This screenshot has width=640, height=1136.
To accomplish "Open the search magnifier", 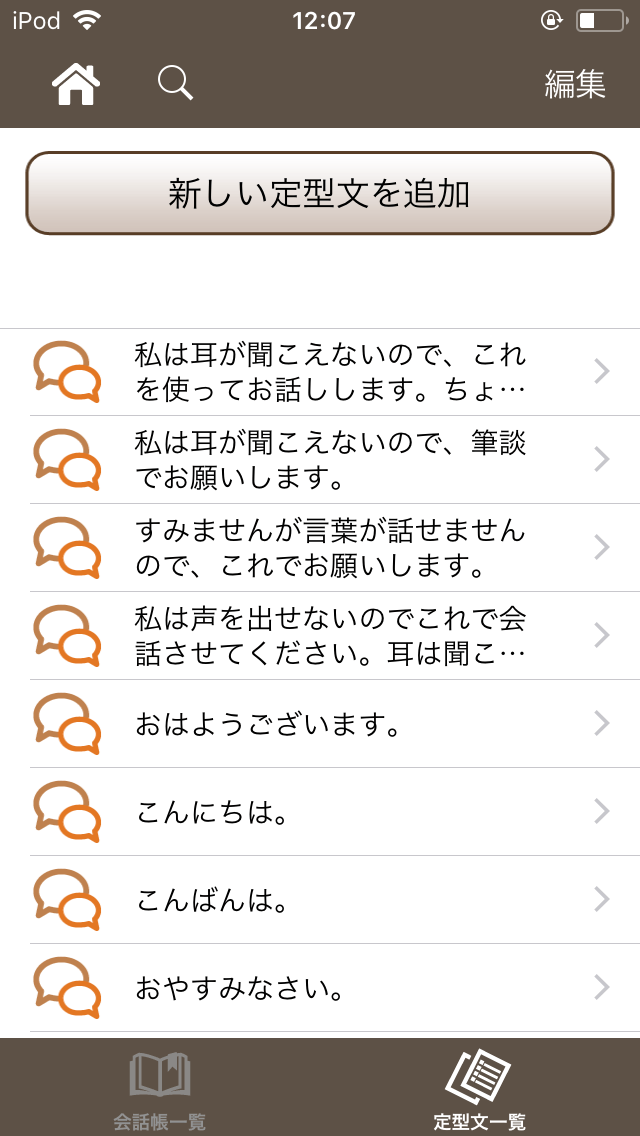I will coord(175,84).
